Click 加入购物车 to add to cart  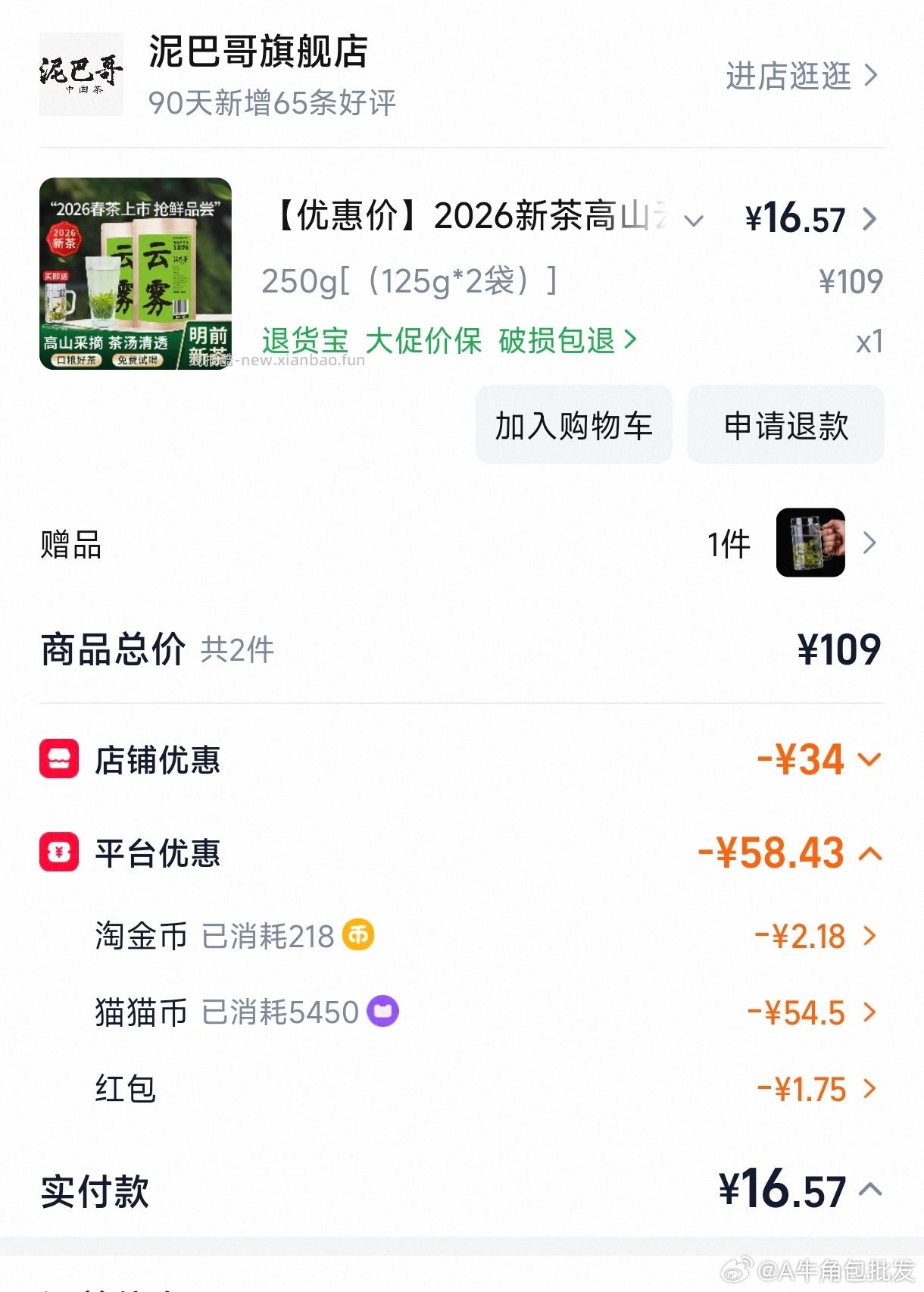573,425
